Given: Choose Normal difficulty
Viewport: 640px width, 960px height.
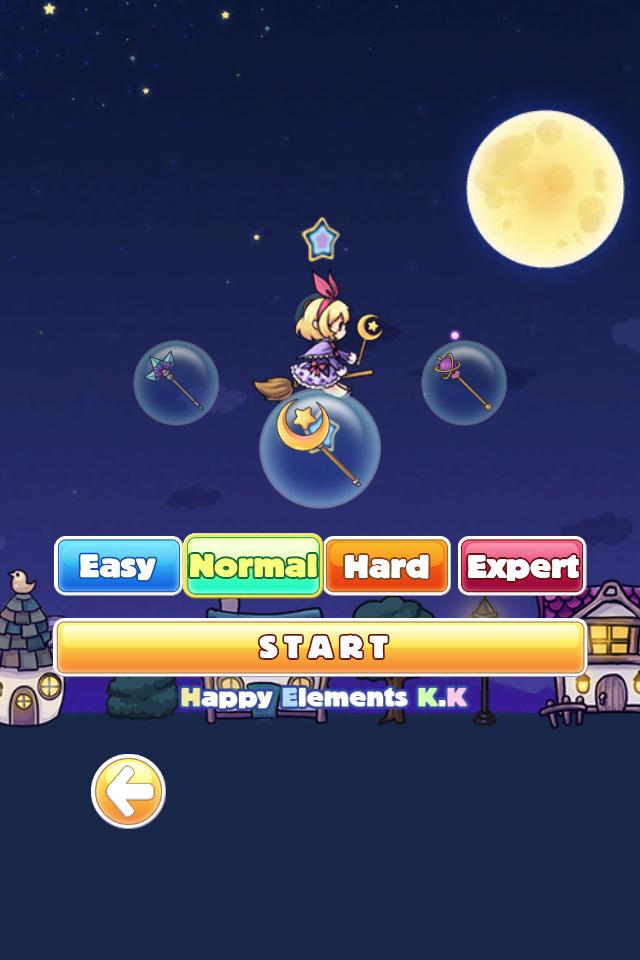Looking at the screenshot, I should pyautogui.click(x=253, y=566).
